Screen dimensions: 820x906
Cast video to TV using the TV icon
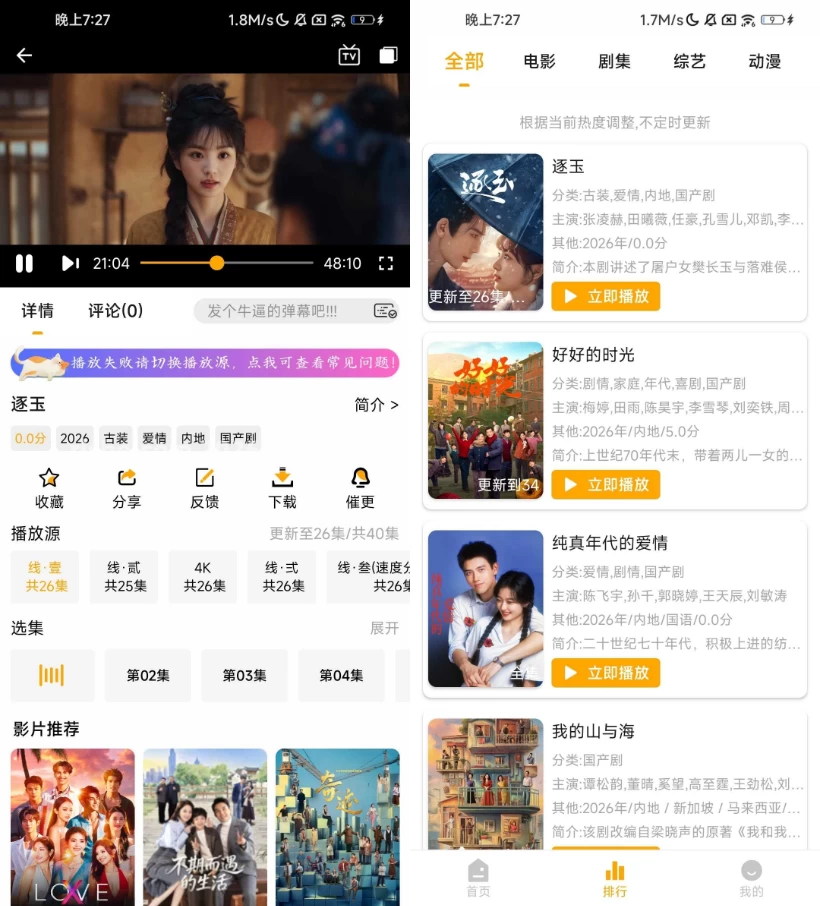click(348, 55)
